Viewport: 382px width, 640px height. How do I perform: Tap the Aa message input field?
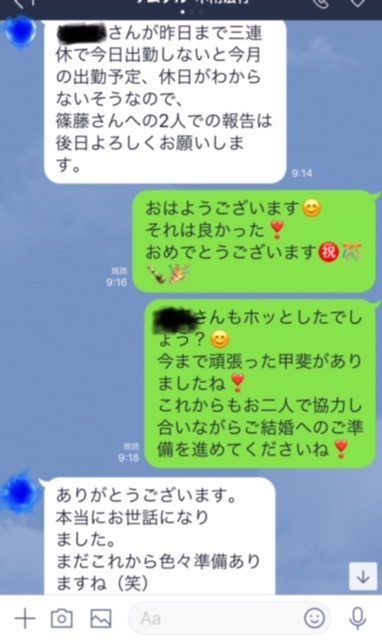pyautogui.click(x=216, y=619)
